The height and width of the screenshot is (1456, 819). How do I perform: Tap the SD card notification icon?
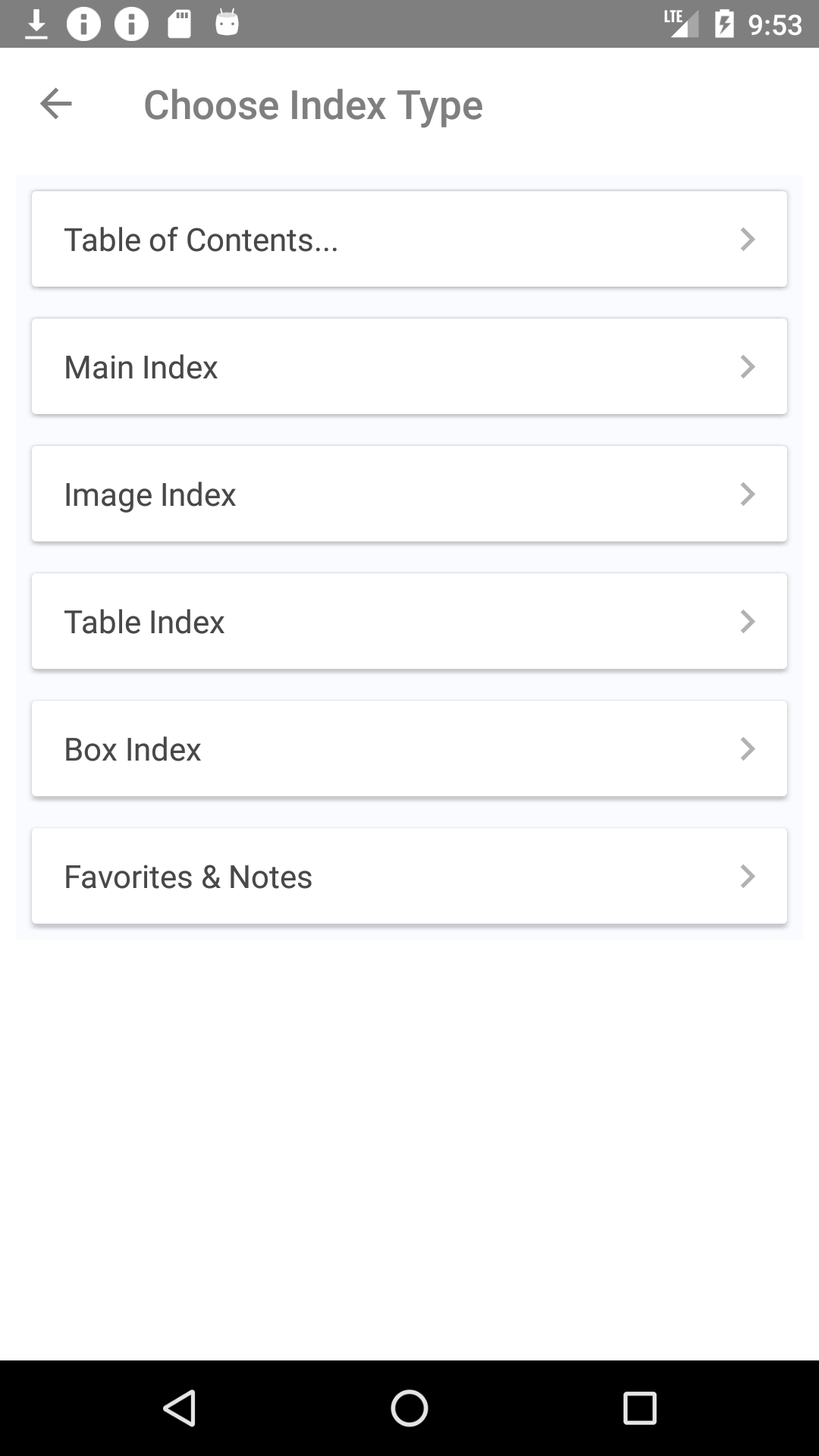point(178,24)
